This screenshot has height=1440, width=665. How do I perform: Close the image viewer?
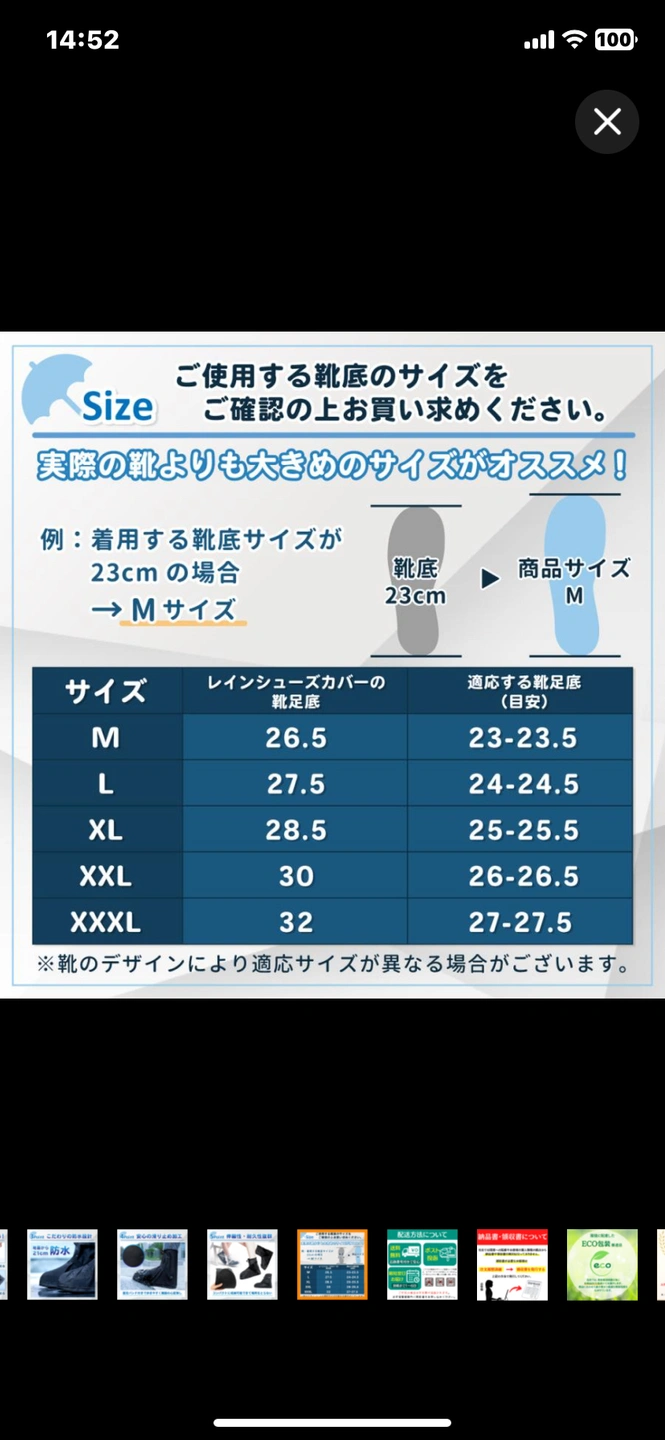click(x=606, y=122)
